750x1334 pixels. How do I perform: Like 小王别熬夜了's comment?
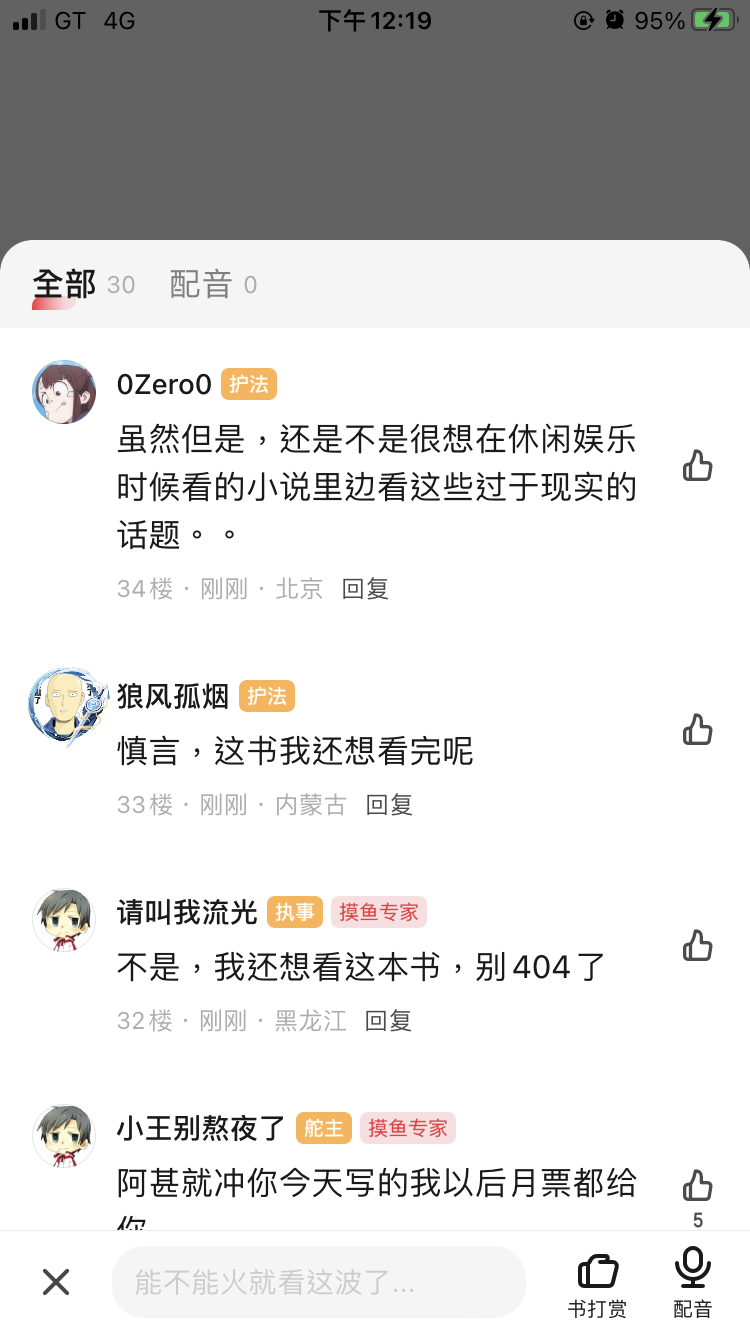coord(697,1187)
